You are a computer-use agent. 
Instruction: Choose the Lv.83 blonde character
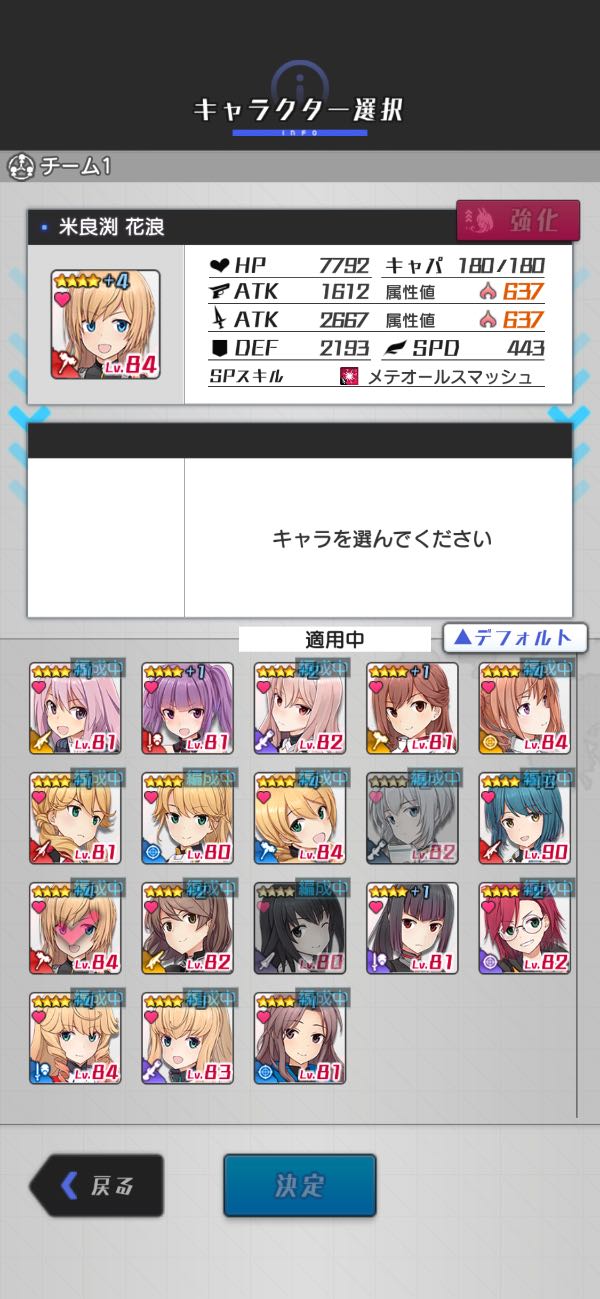188,1038
